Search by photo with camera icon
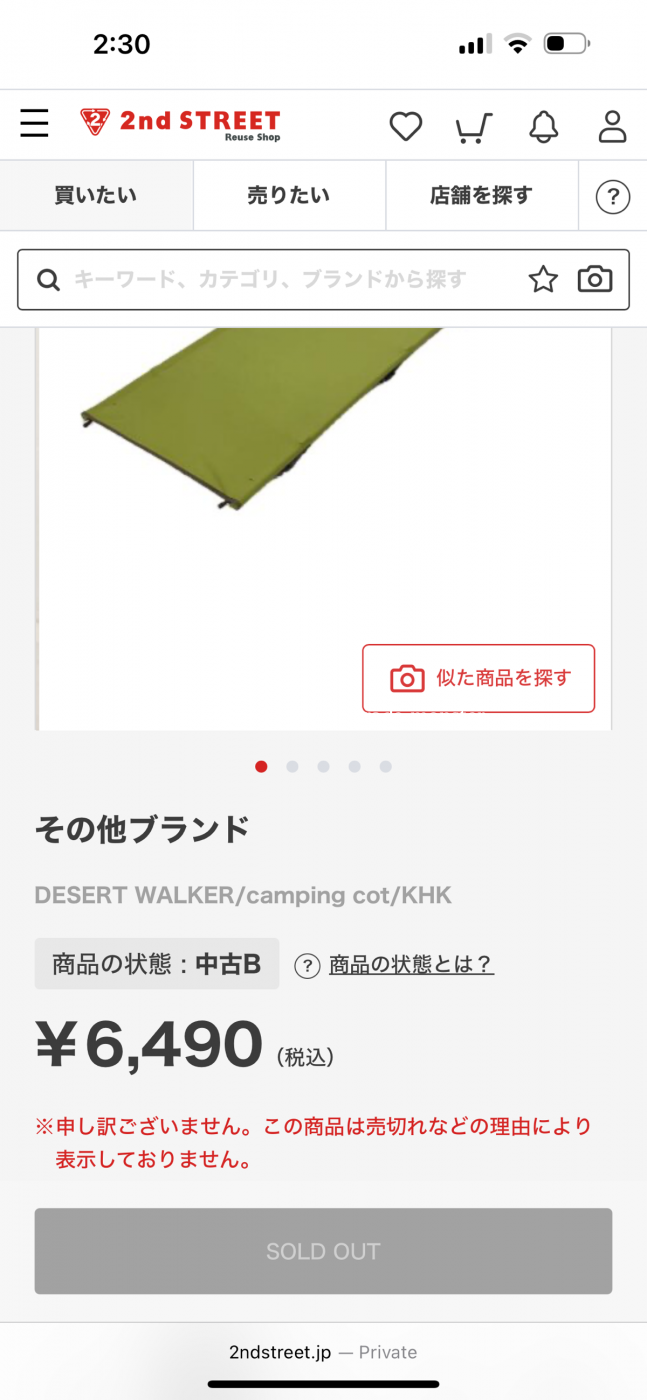 [595, 280]
